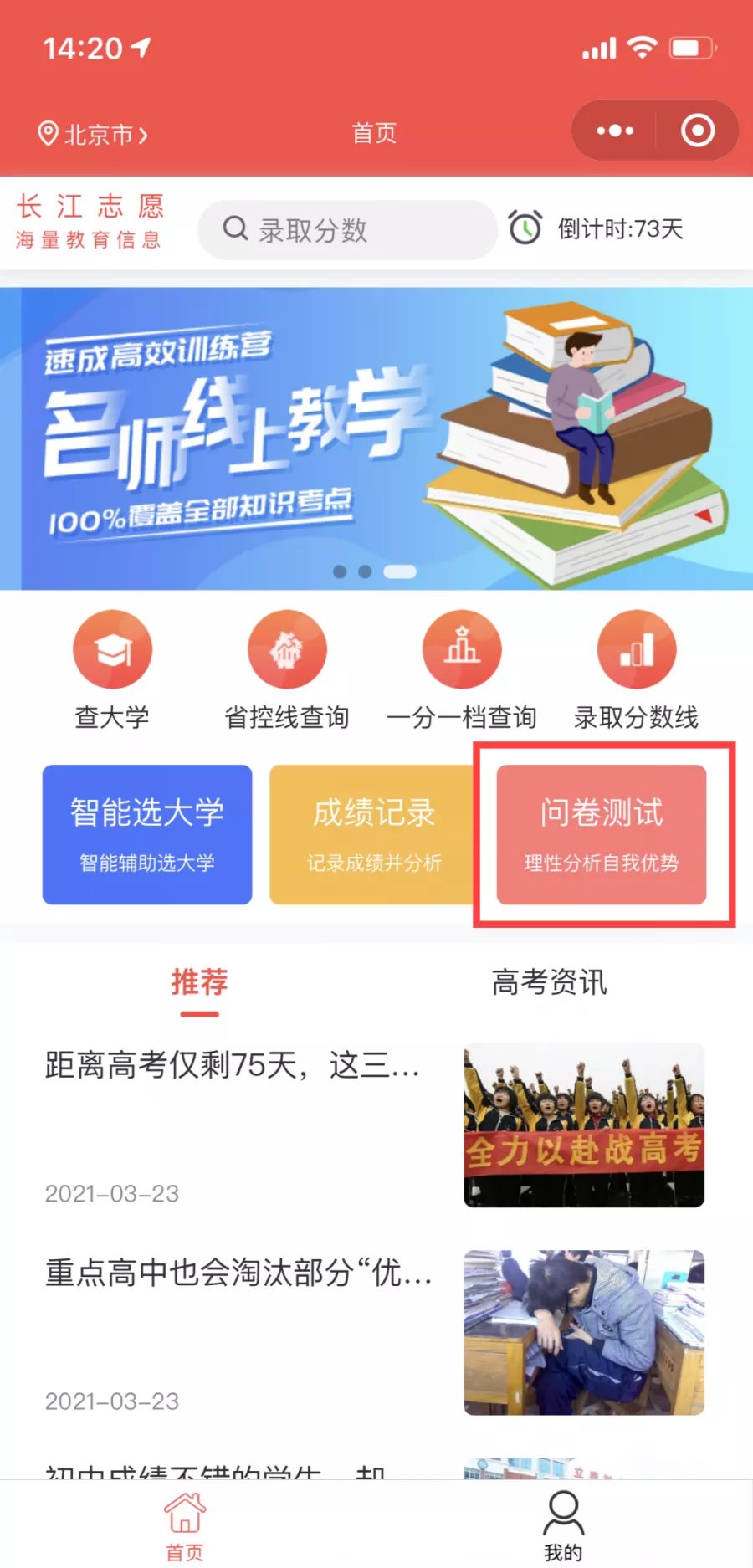Open the mini program overflow menu

click(615, 131)
